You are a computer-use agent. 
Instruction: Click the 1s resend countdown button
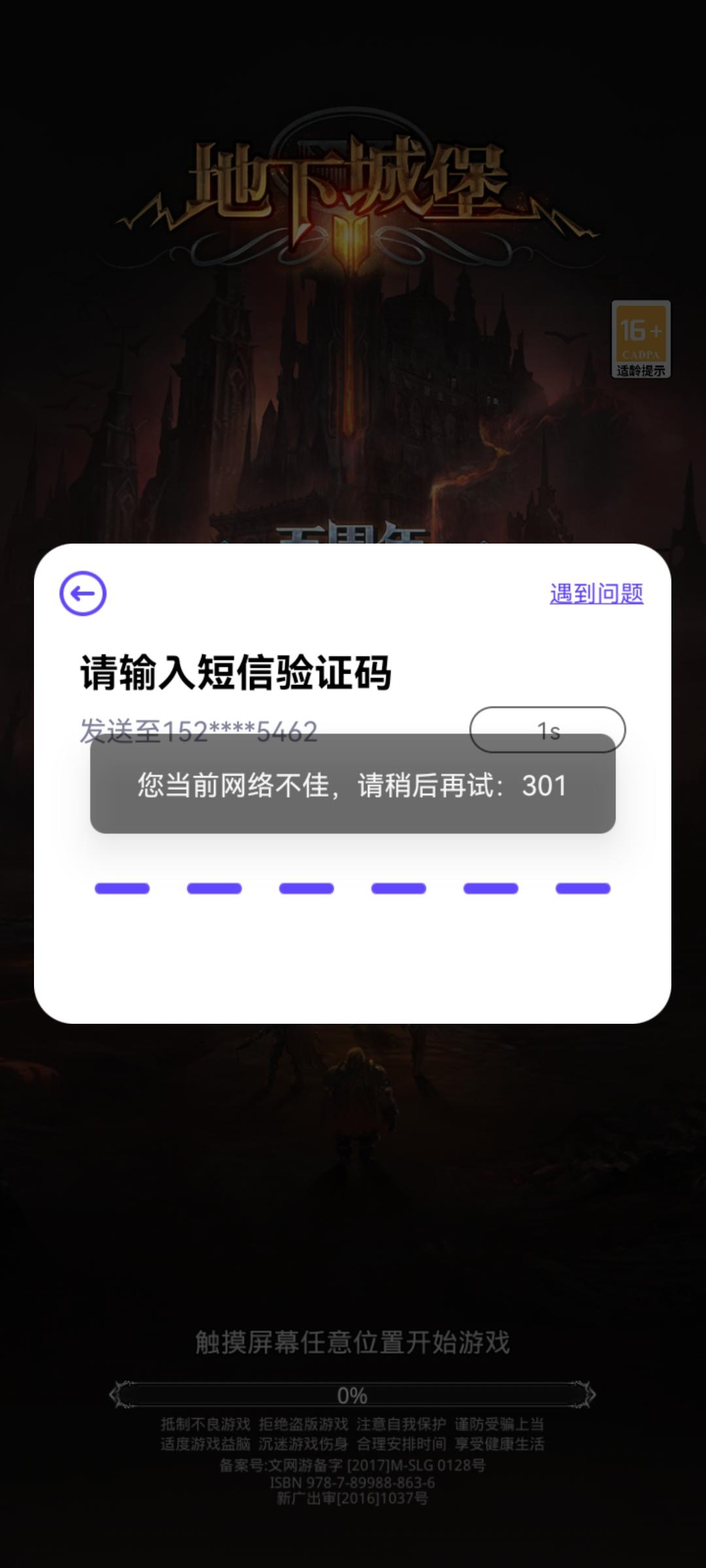pos(547,727)
